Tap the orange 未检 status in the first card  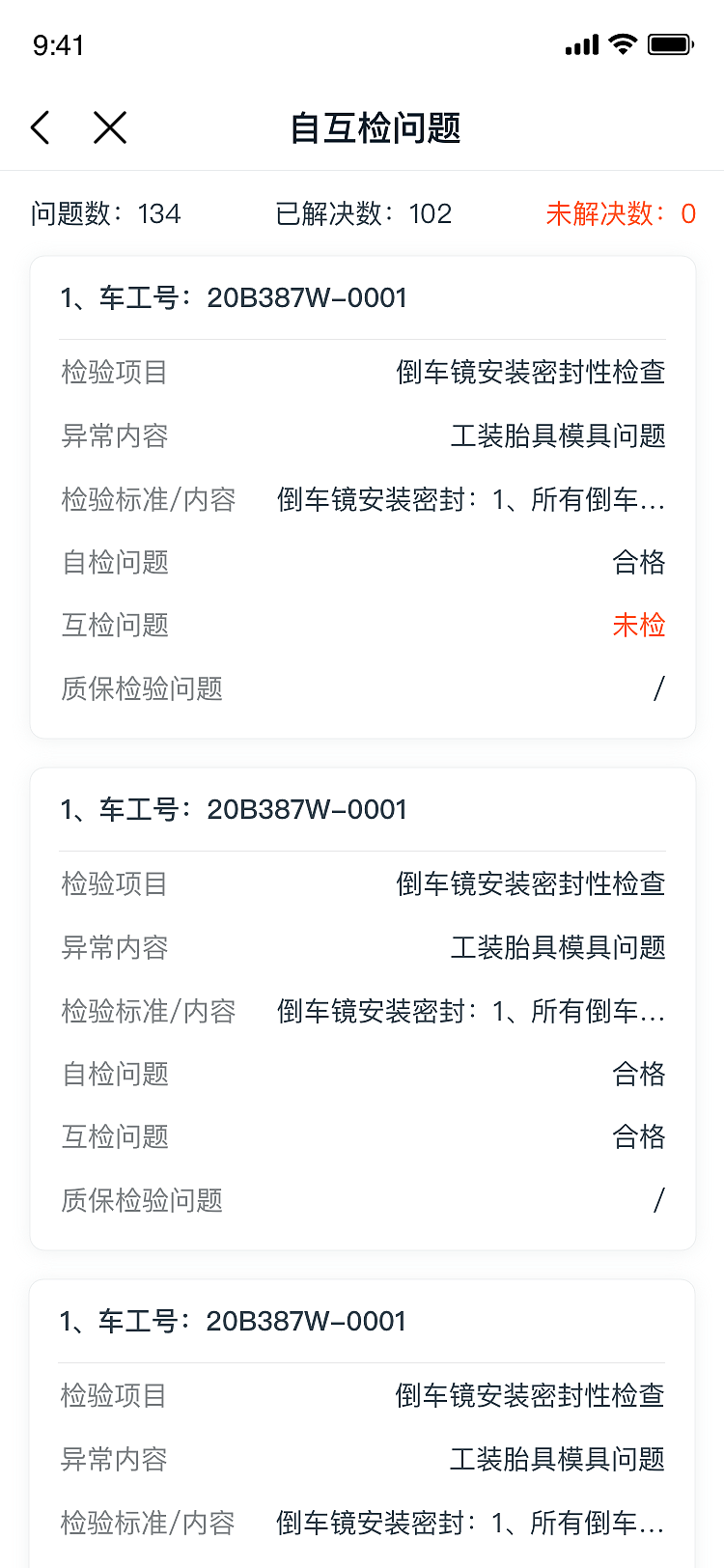(x=639, y=626)
